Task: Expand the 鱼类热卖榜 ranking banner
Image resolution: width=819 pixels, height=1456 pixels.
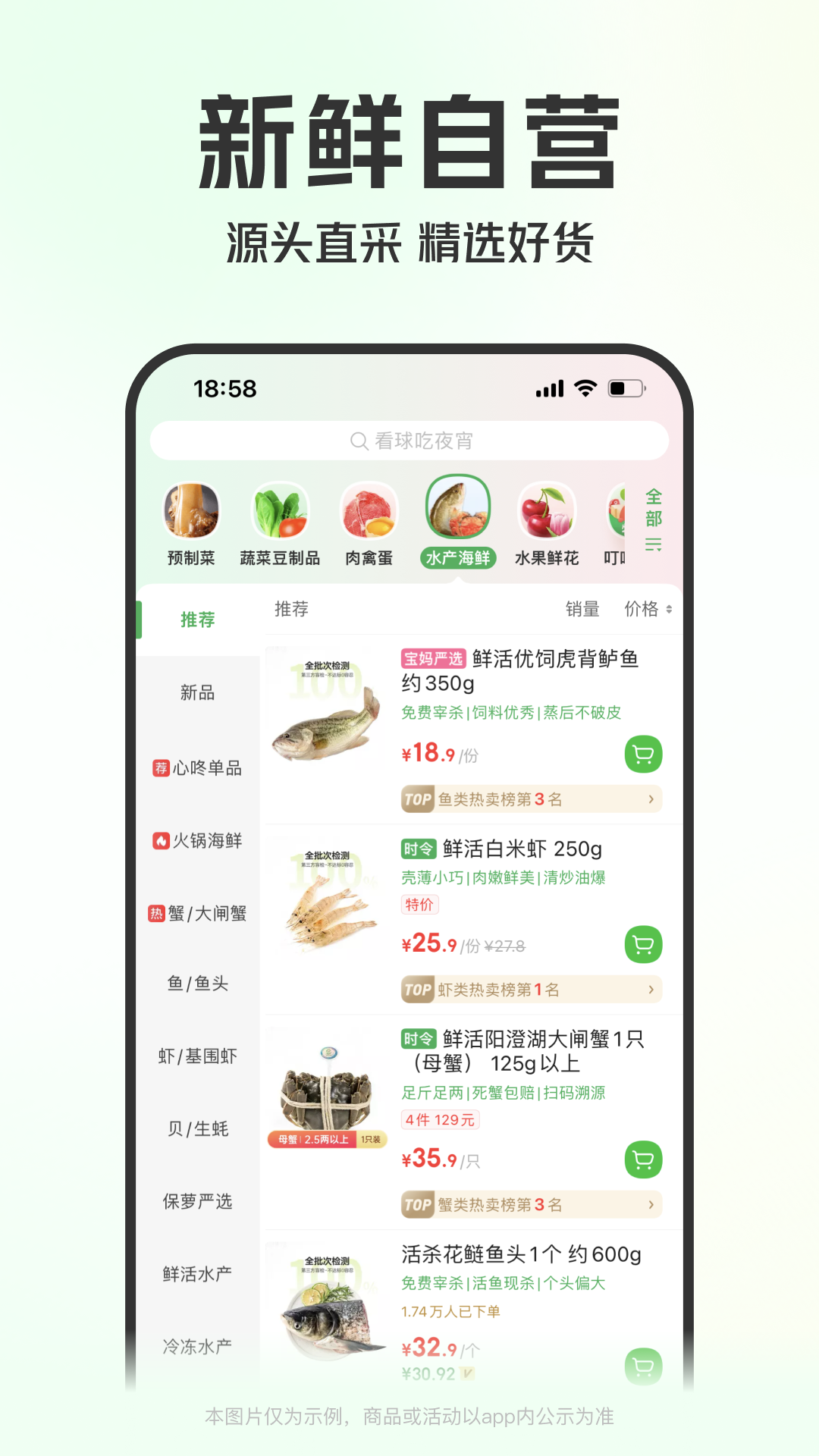Action: click(531, 799)
